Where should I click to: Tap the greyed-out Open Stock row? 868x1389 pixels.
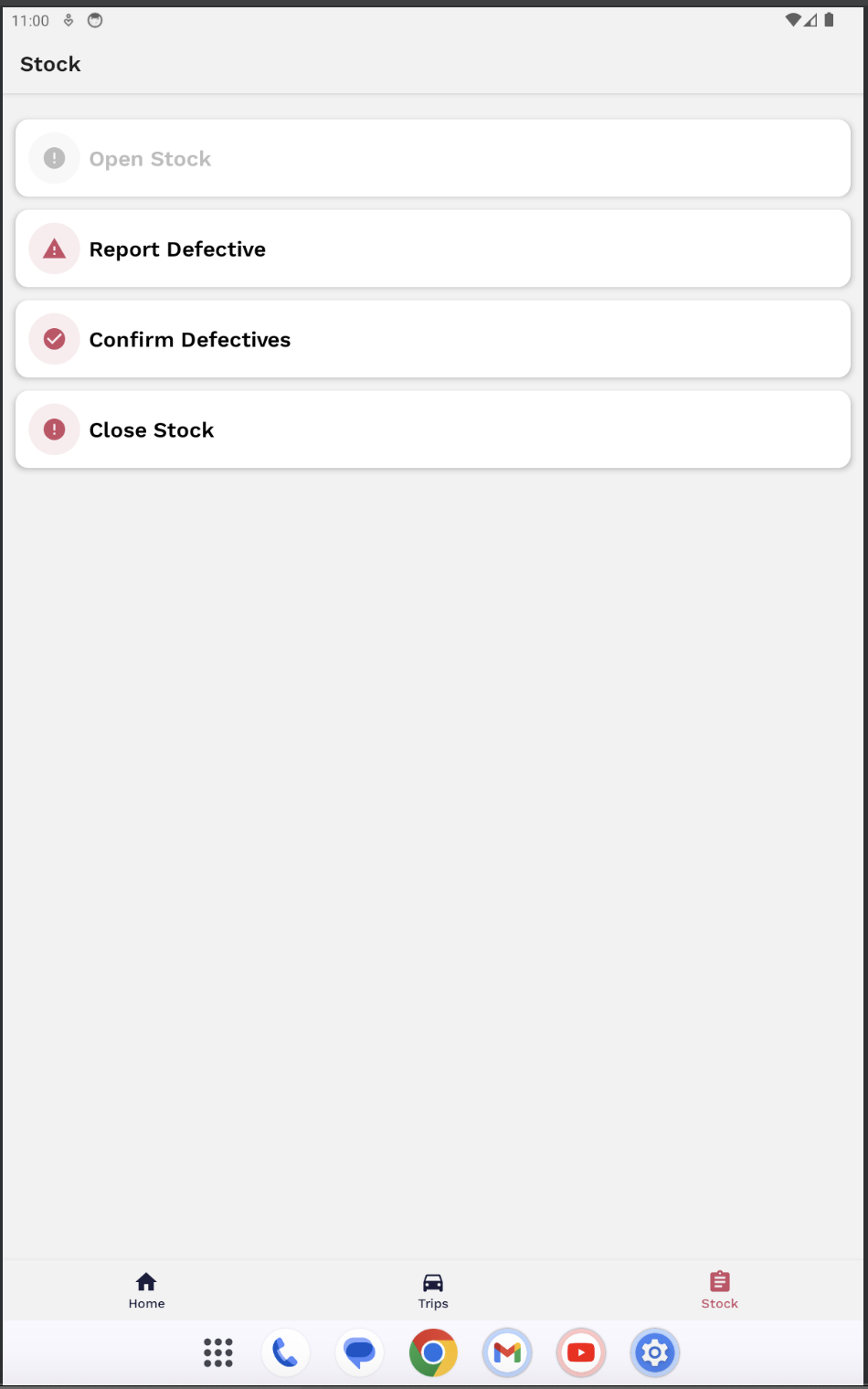click(433, 158)
